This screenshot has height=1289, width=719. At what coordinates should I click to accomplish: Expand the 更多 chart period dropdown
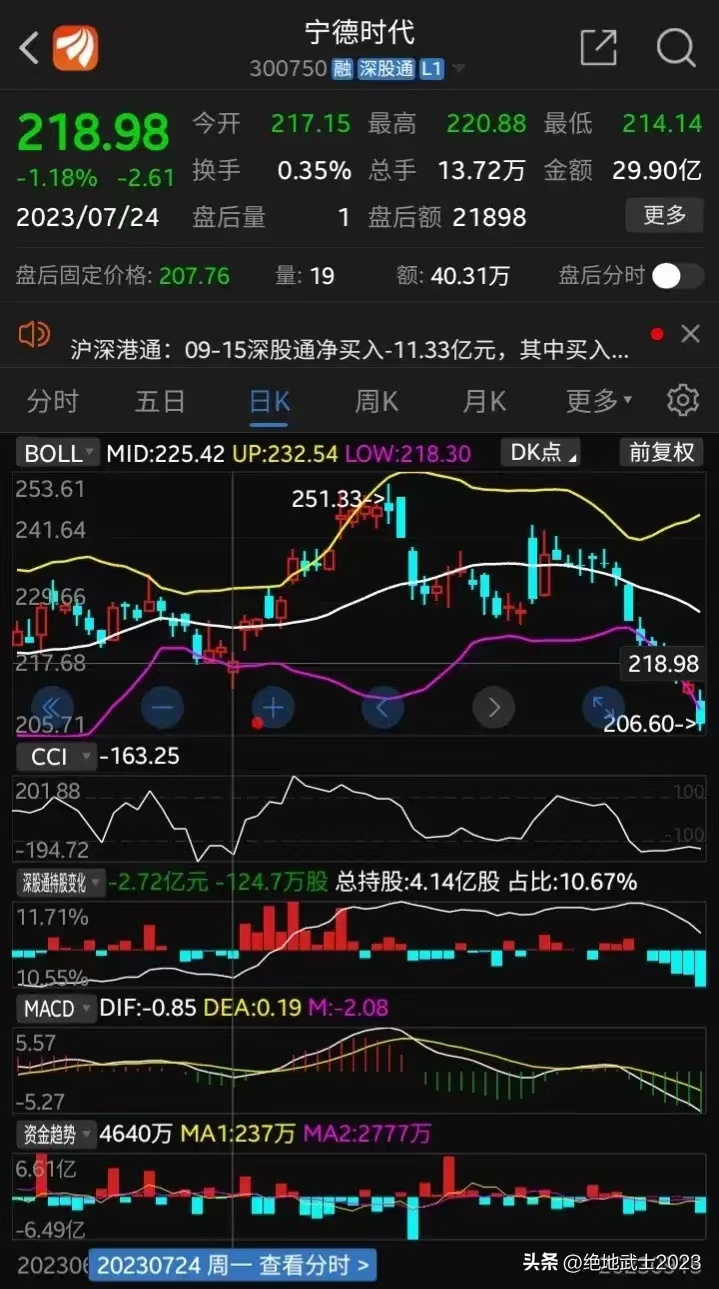(598, 401)
